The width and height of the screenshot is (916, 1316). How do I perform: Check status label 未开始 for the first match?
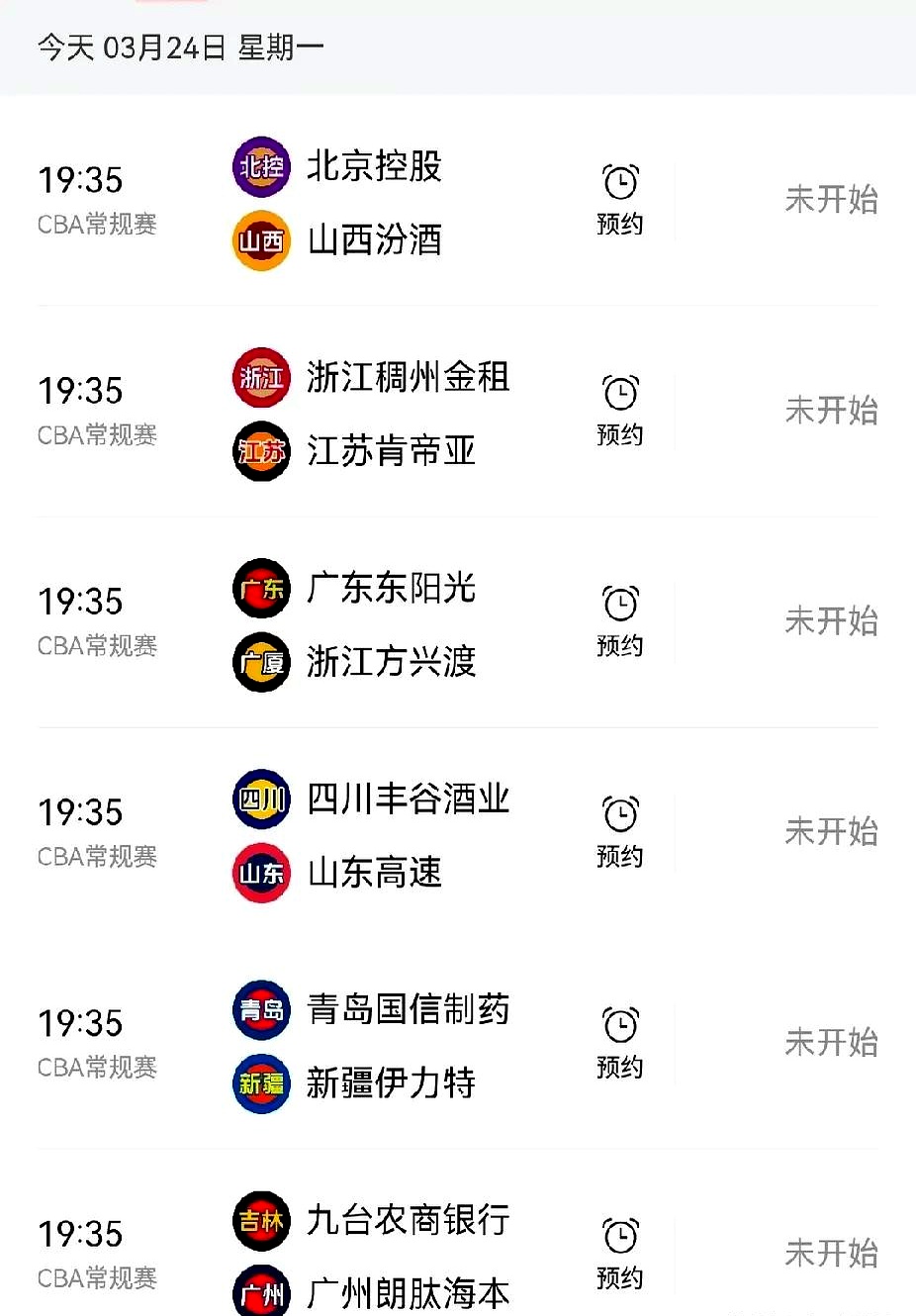pos(832,200)
